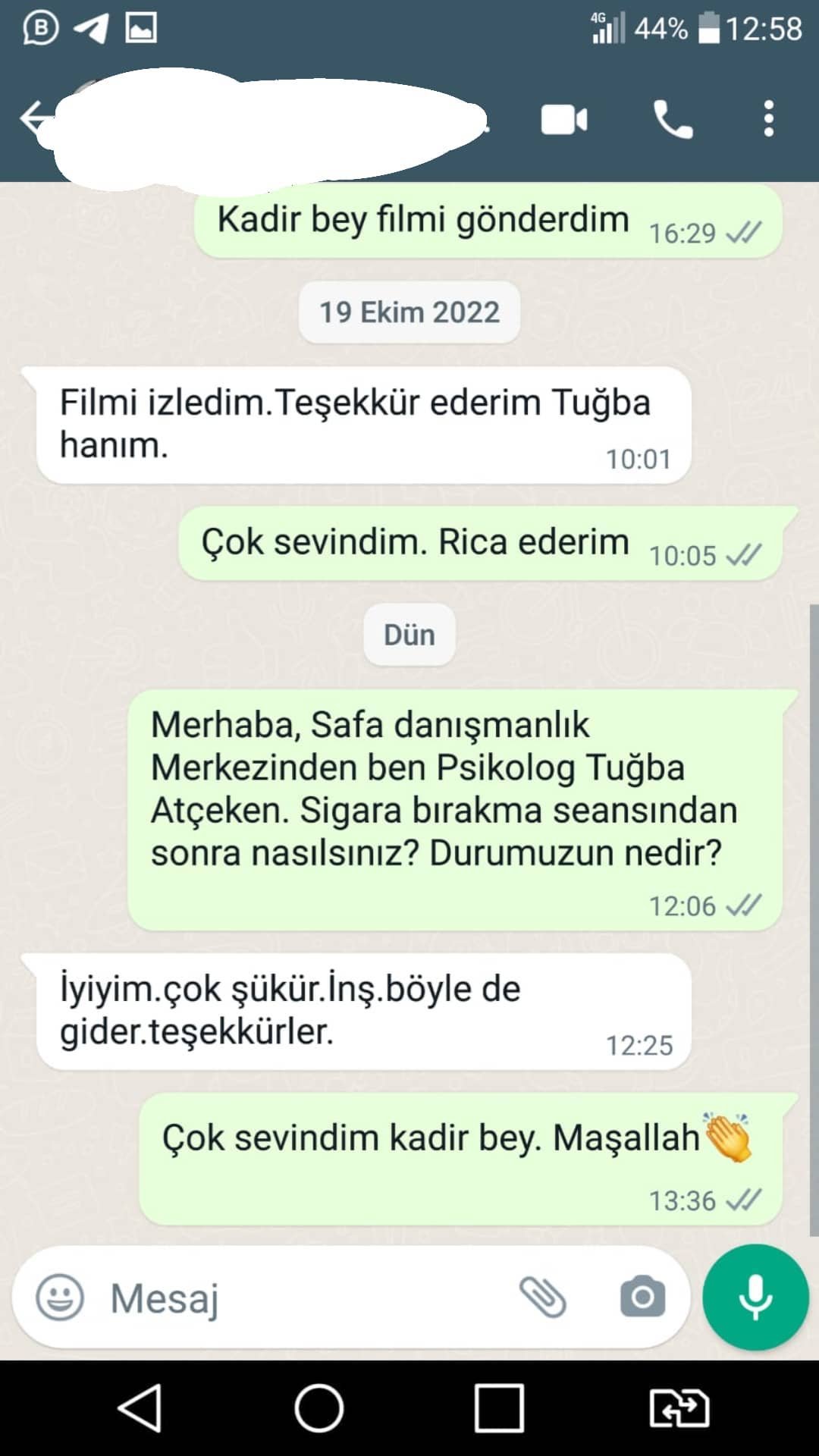Open the camera from the message bar
819x1456 pixels.
click(x=642, y=1298)
